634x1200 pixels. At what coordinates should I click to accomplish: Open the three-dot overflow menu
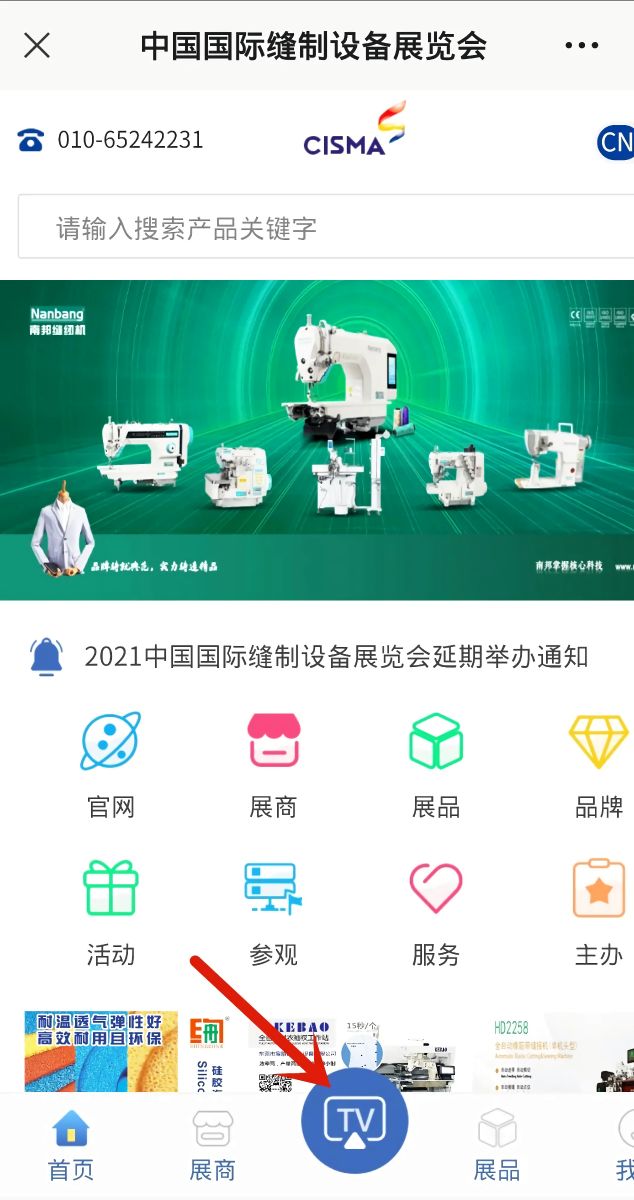581,45
